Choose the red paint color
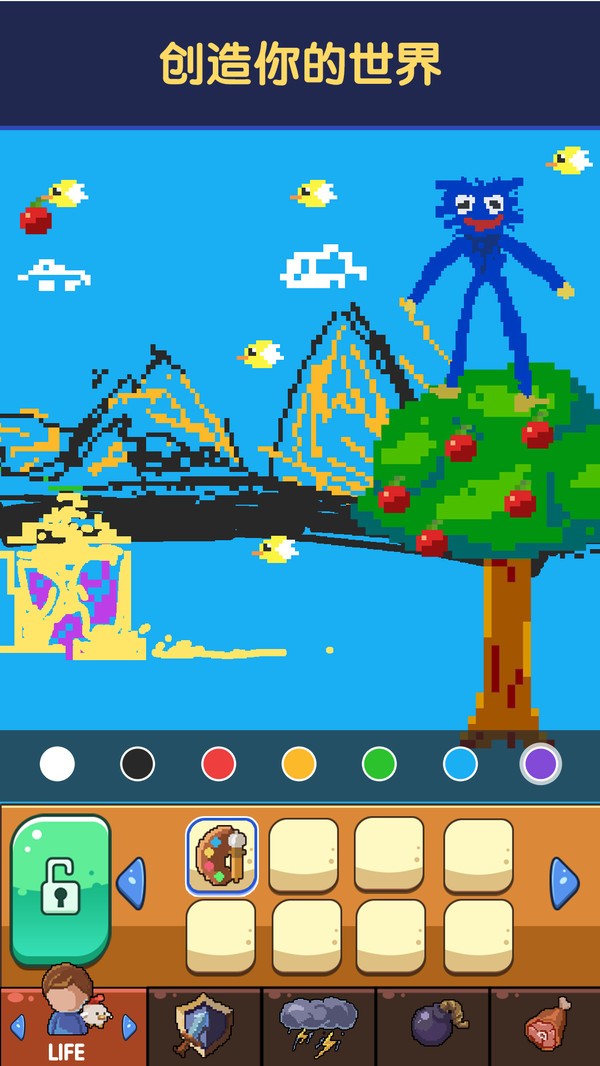 pyautogui.click(x=218, y=765)
